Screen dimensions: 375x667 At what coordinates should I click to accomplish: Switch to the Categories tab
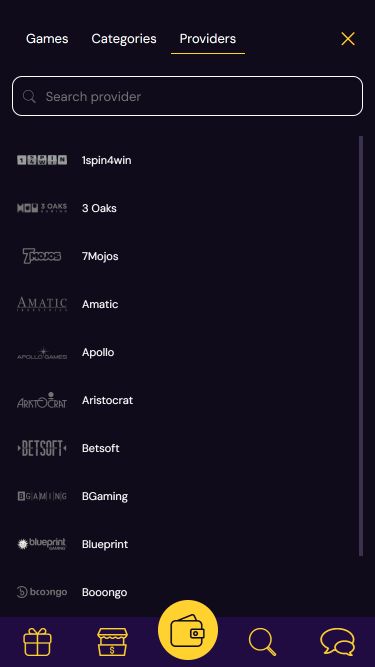point(124,39)
